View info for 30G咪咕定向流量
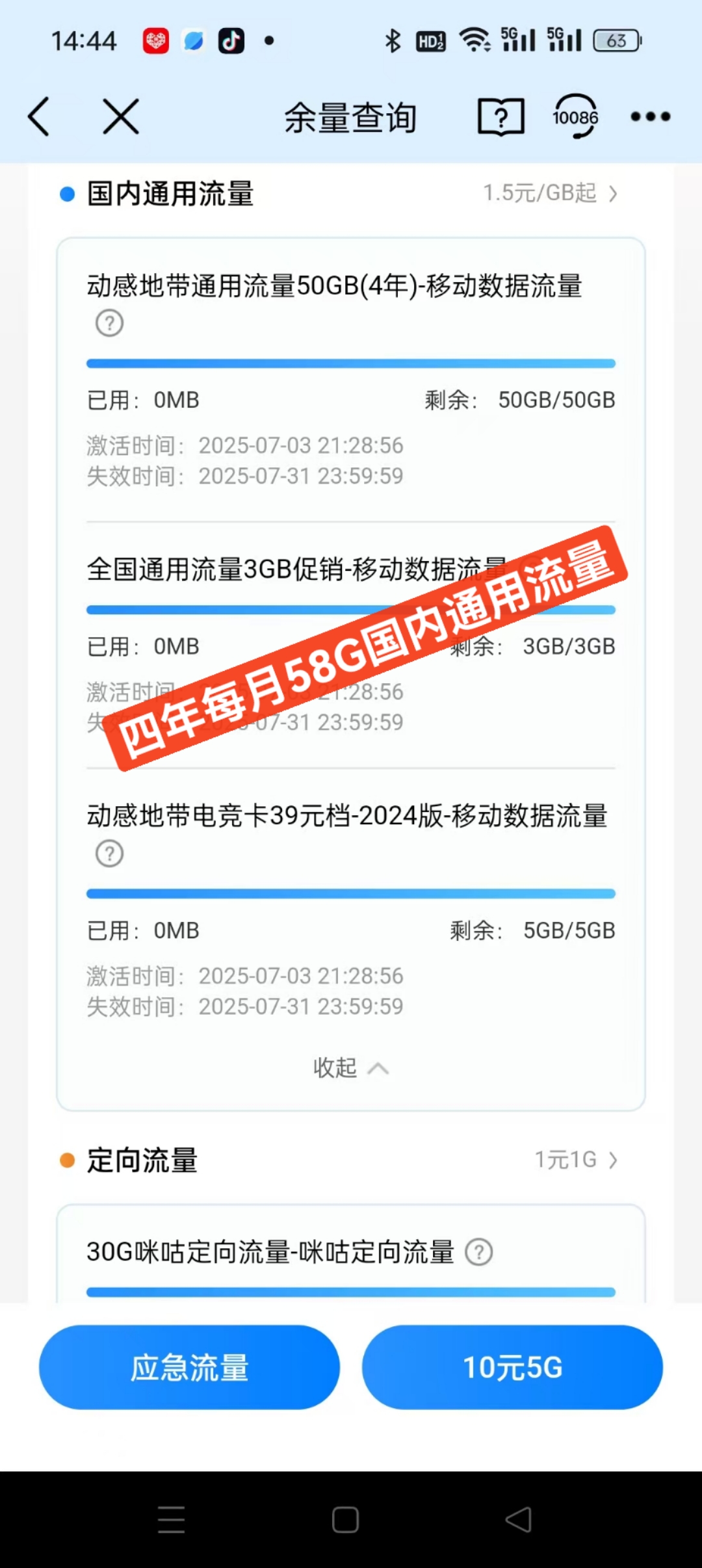Image resolution: width=702 pixels, height=1568 pixels. coord(479,1252)
